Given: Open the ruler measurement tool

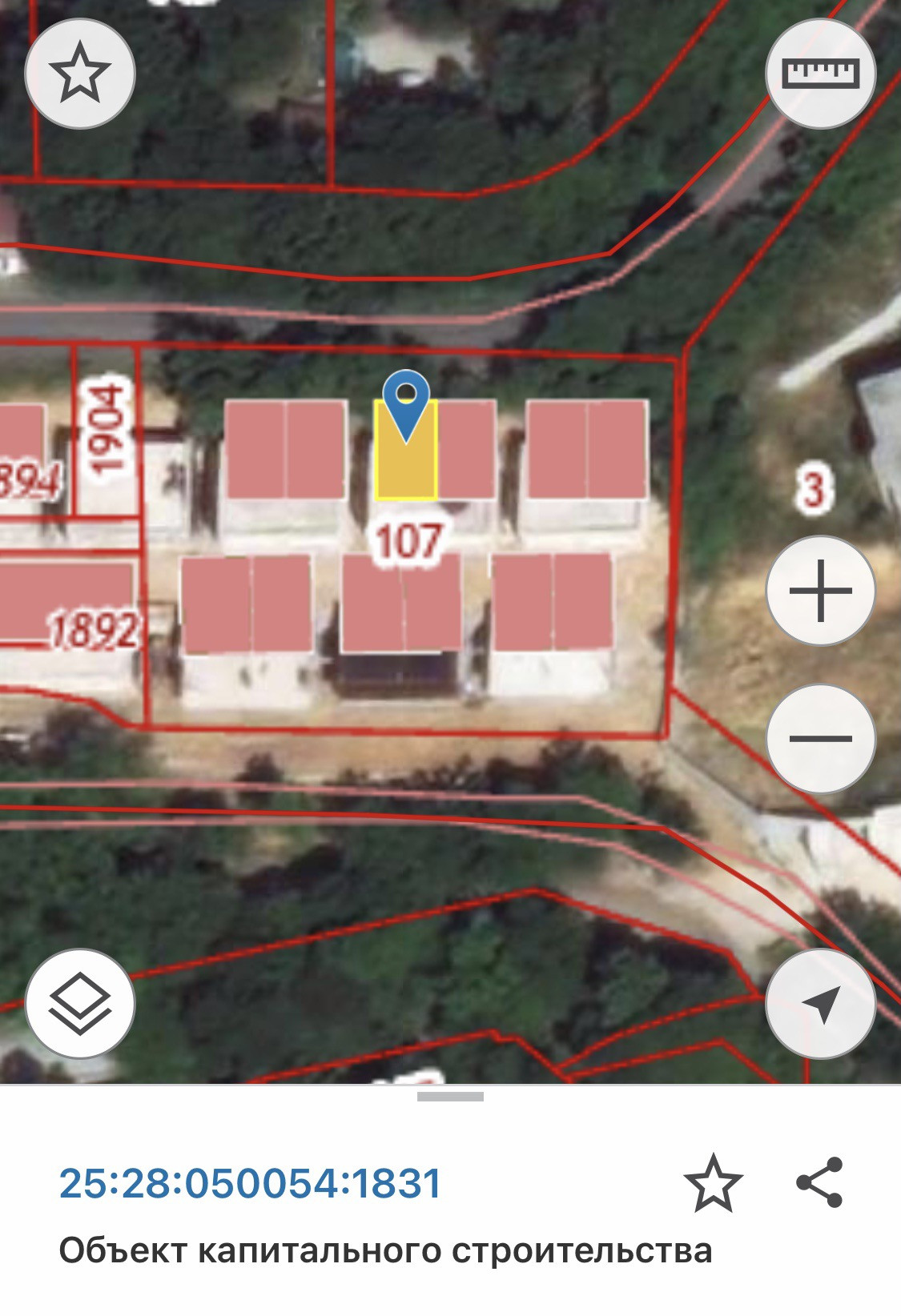Looking at the screenshot, I should click(x=821, y=74).
